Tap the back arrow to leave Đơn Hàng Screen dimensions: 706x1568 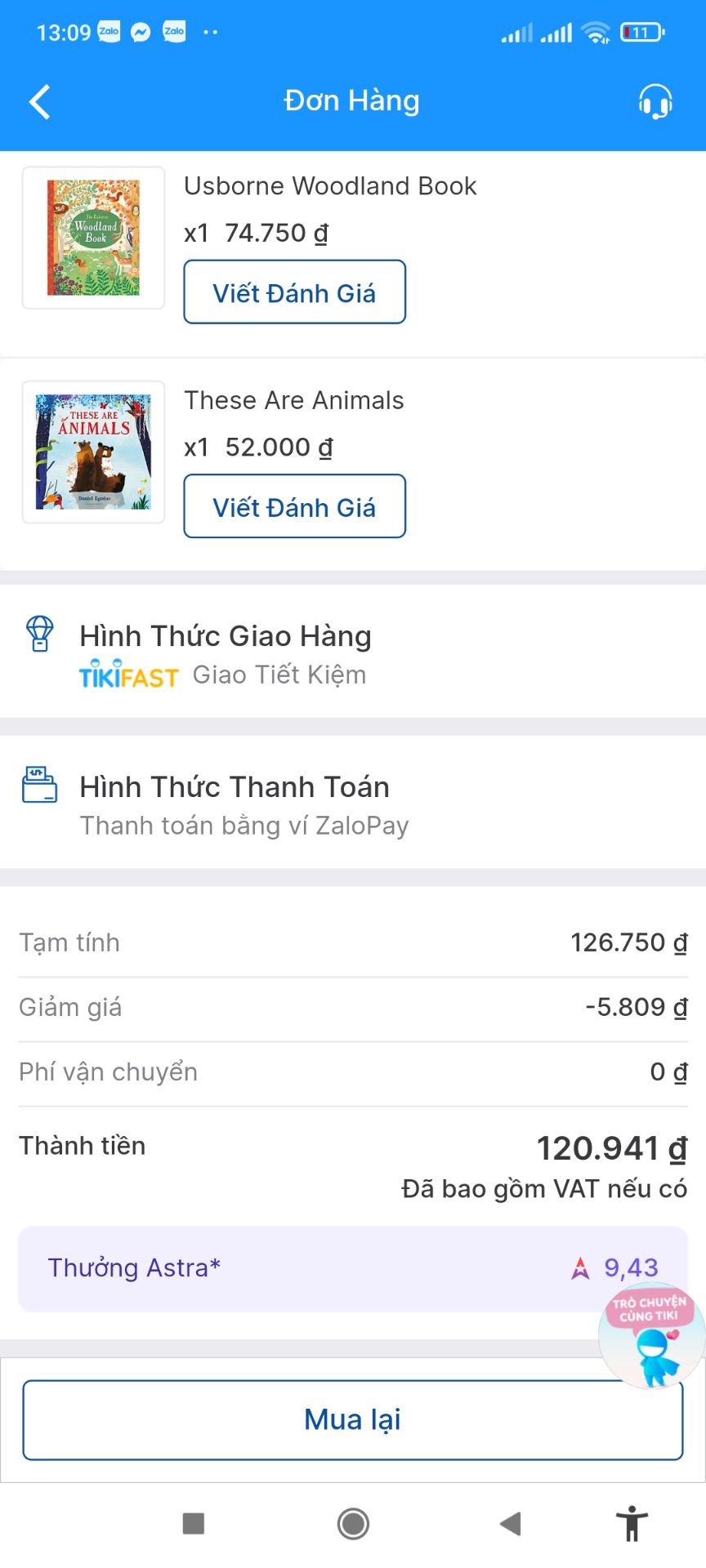[38, 101]
